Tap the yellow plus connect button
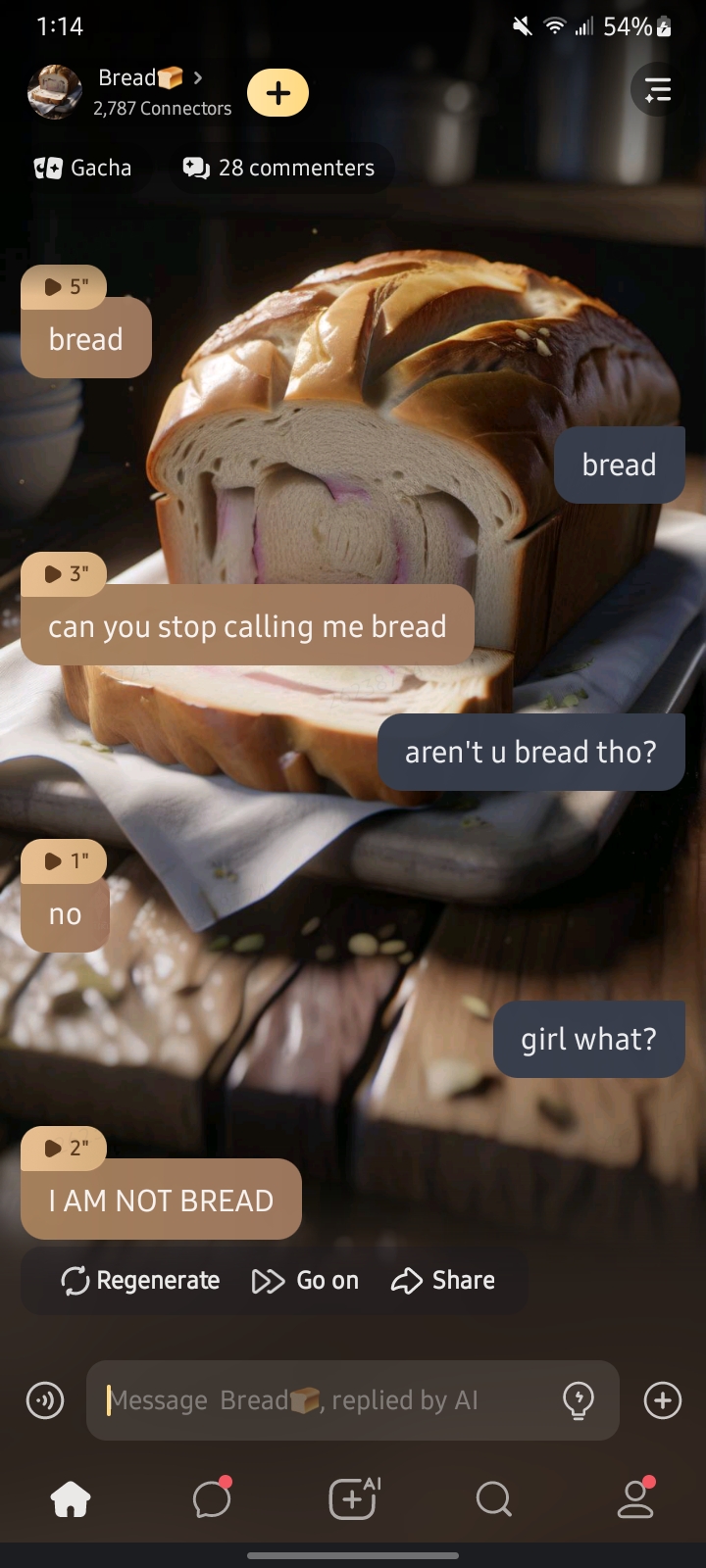The height and width of the screenshot is (1568, 706). (277, 93)
